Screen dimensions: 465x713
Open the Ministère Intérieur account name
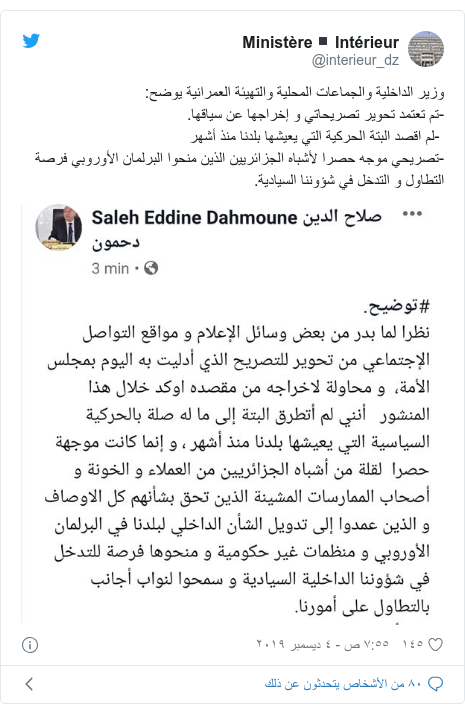(x=320, y=42)
